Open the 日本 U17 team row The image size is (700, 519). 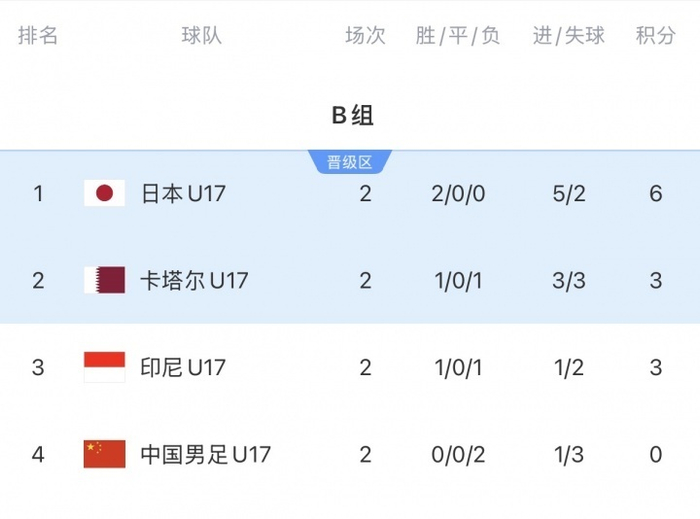click(x=350, y=194)
